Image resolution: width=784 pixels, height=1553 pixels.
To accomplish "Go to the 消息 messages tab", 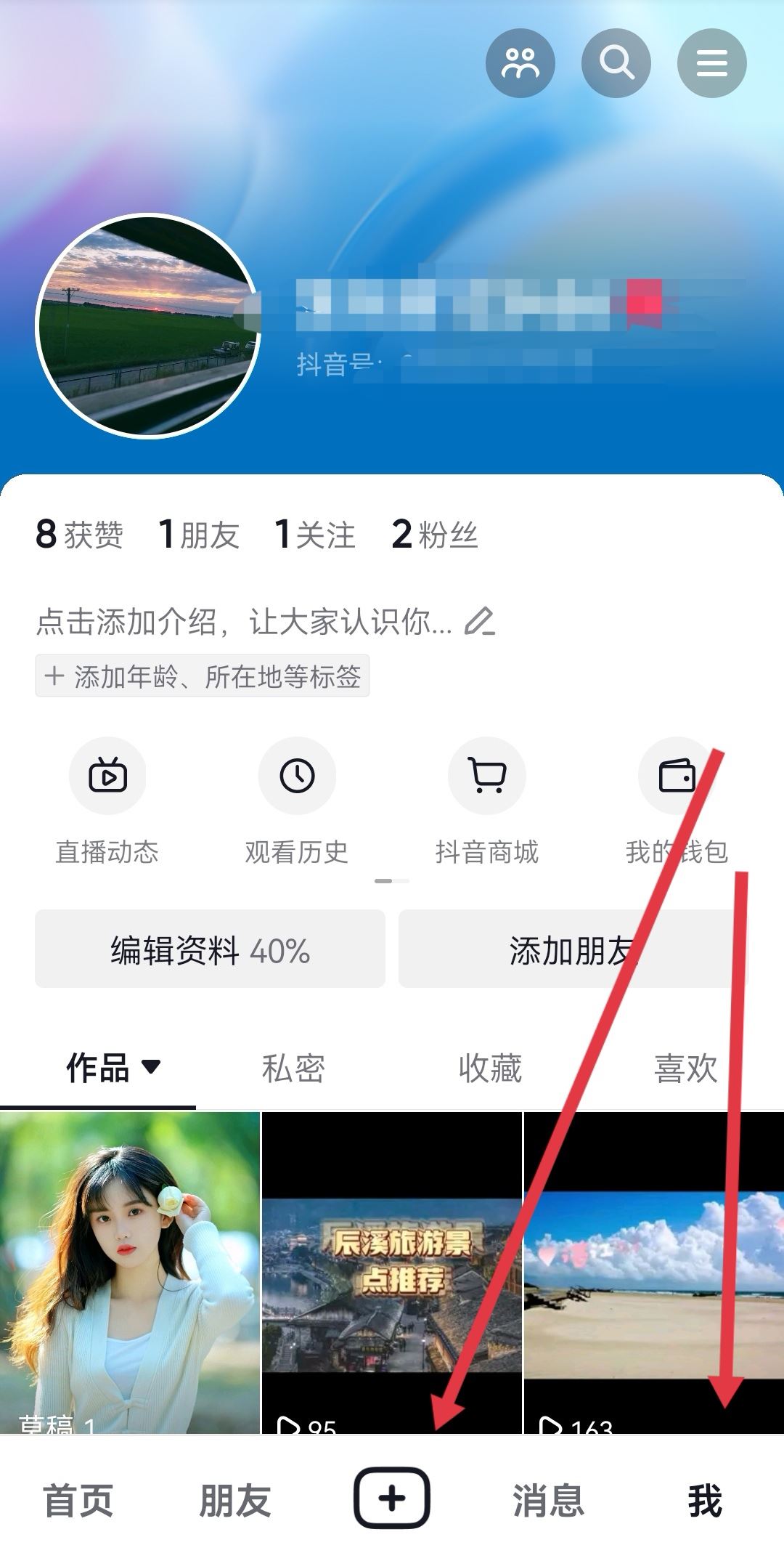I will (x=548, y=1500).
